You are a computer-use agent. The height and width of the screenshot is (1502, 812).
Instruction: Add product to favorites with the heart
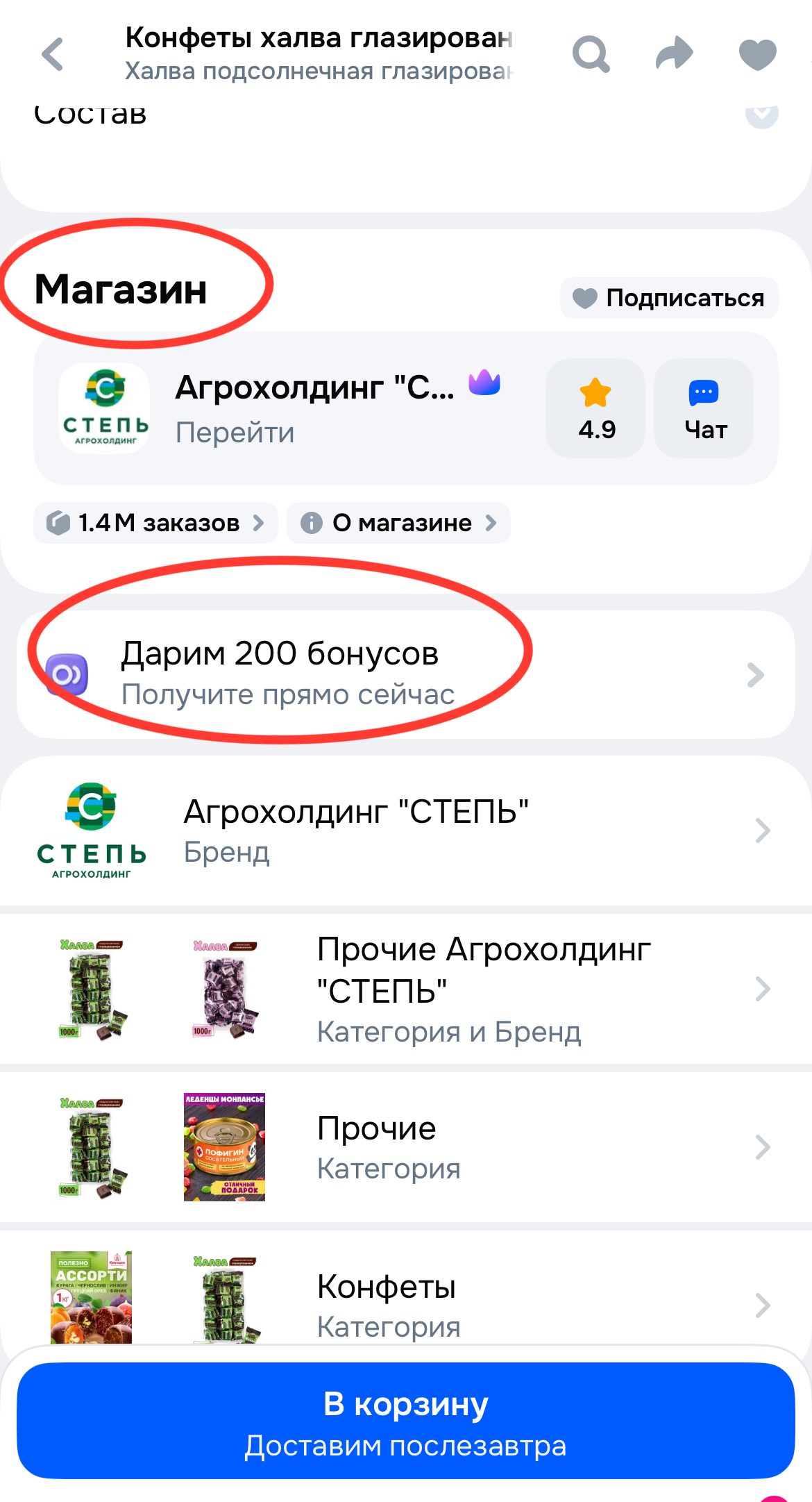[x=757, y=54]
